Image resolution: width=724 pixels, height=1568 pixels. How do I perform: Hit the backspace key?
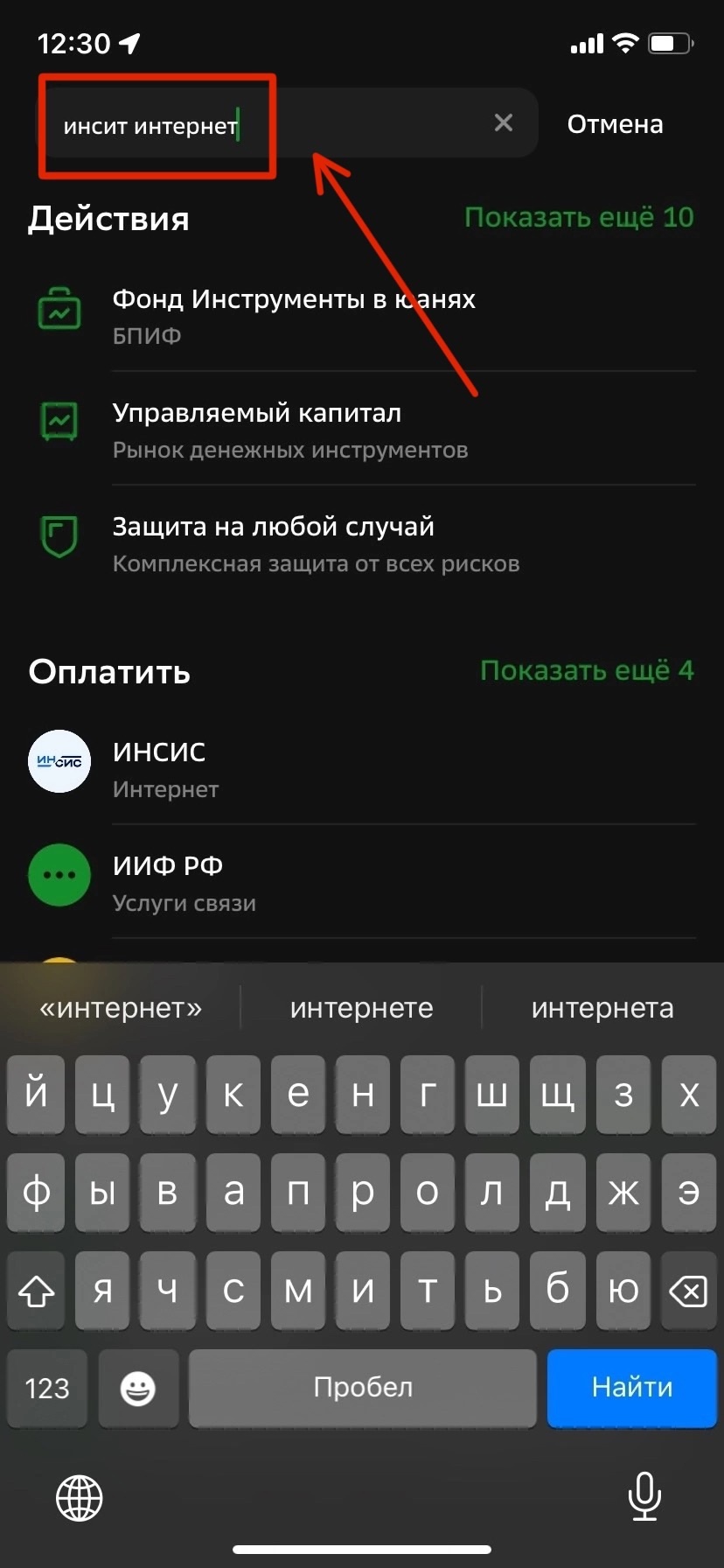tap(687, 1291)
